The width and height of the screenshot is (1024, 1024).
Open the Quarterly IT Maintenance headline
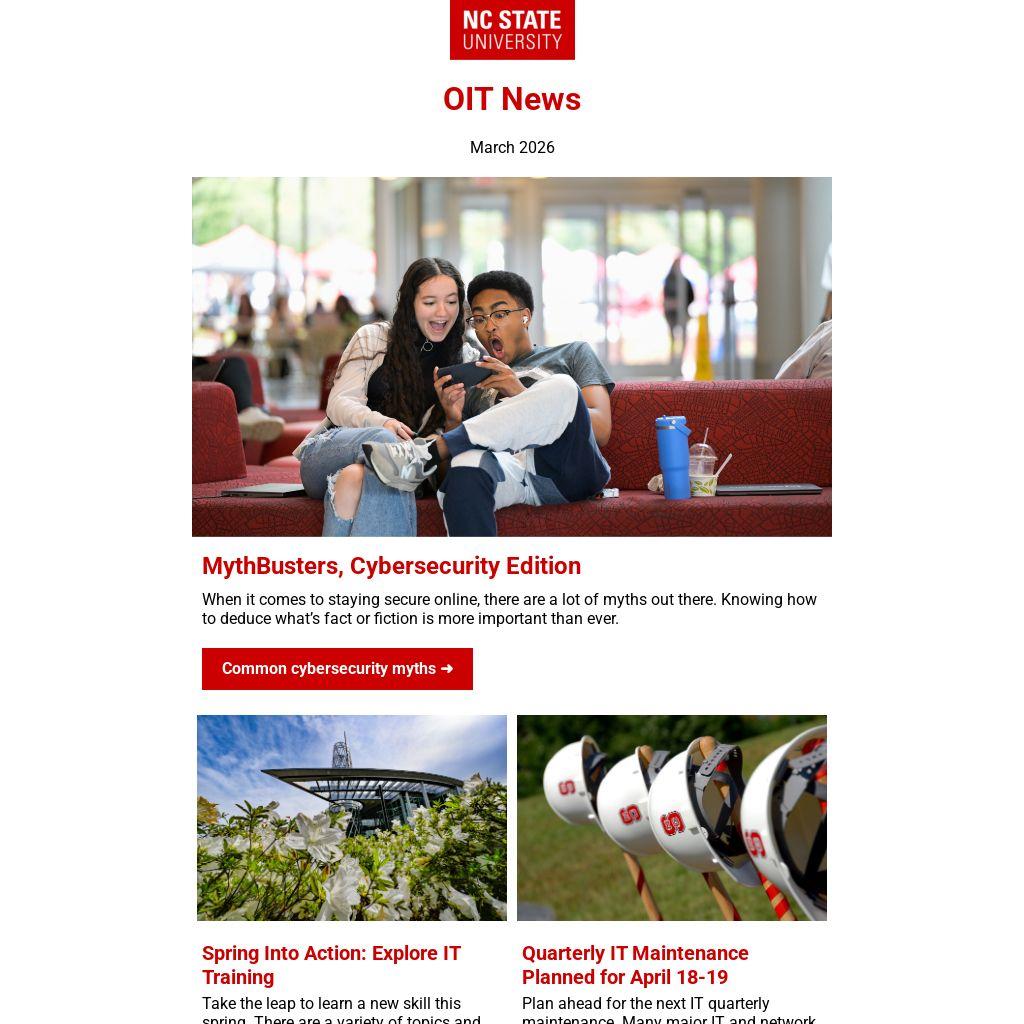[635, 965]
